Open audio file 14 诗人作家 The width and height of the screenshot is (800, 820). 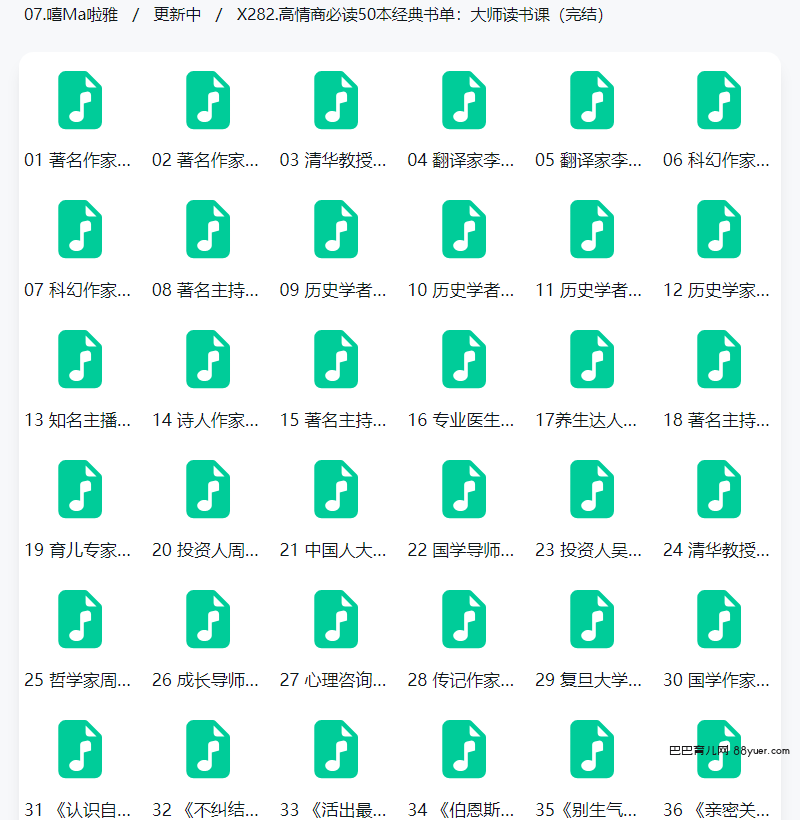coord(208,360)
